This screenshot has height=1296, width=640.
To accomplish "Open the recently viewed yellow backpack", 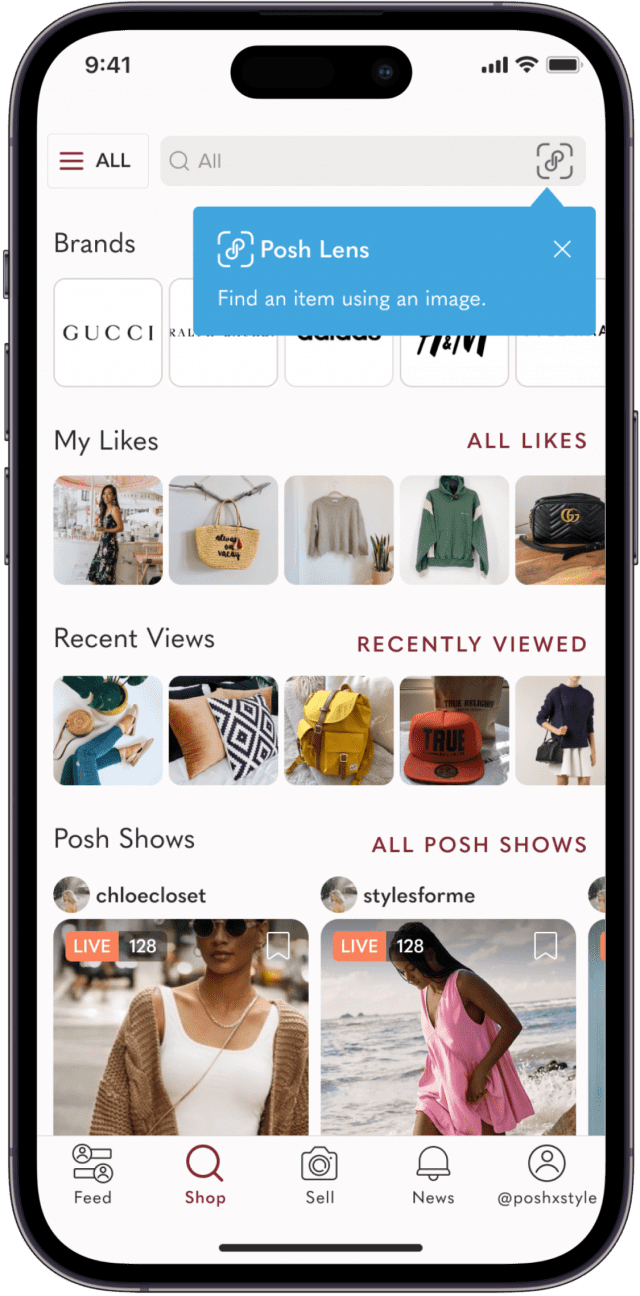I will pos(339,730).
